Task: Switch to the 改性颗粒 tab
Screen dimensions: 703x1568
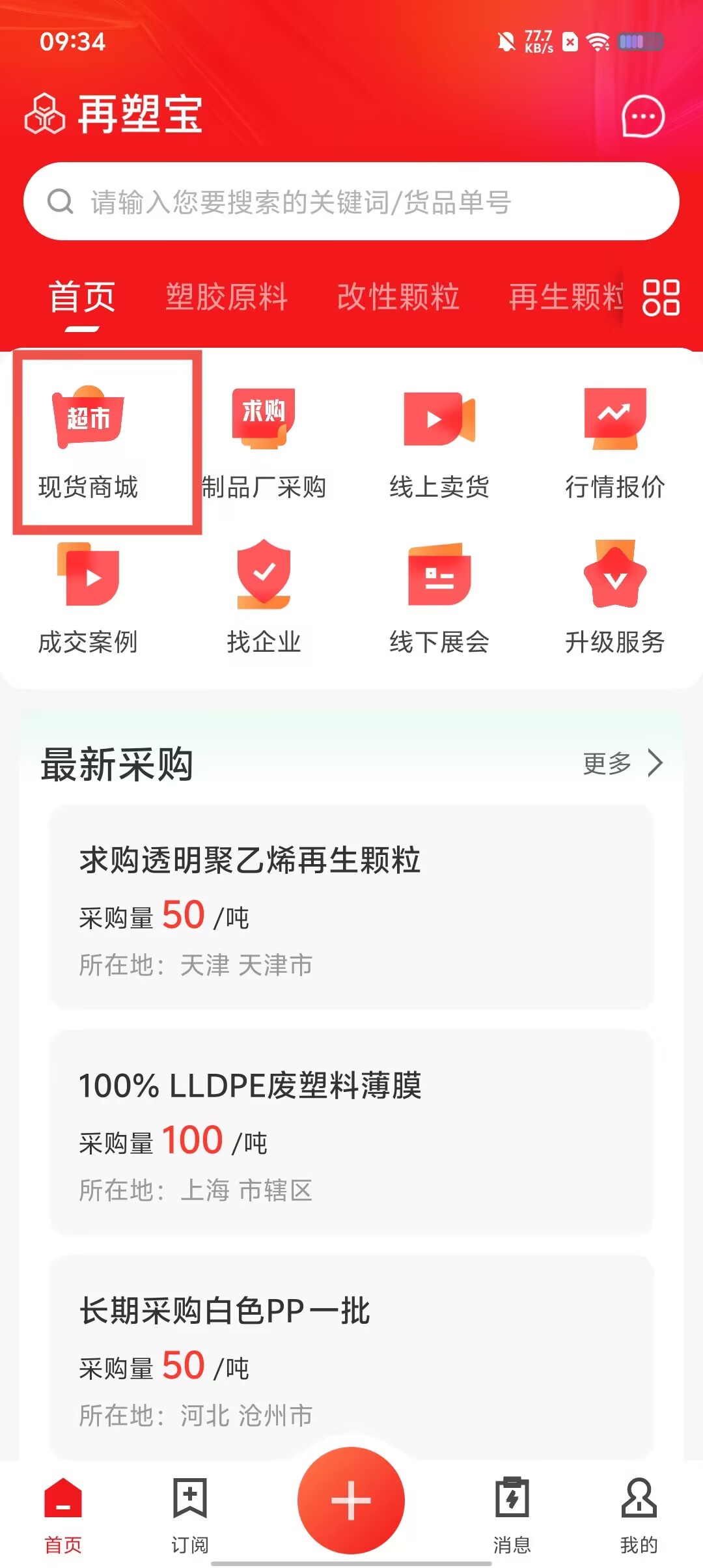Action: point(398,297)
